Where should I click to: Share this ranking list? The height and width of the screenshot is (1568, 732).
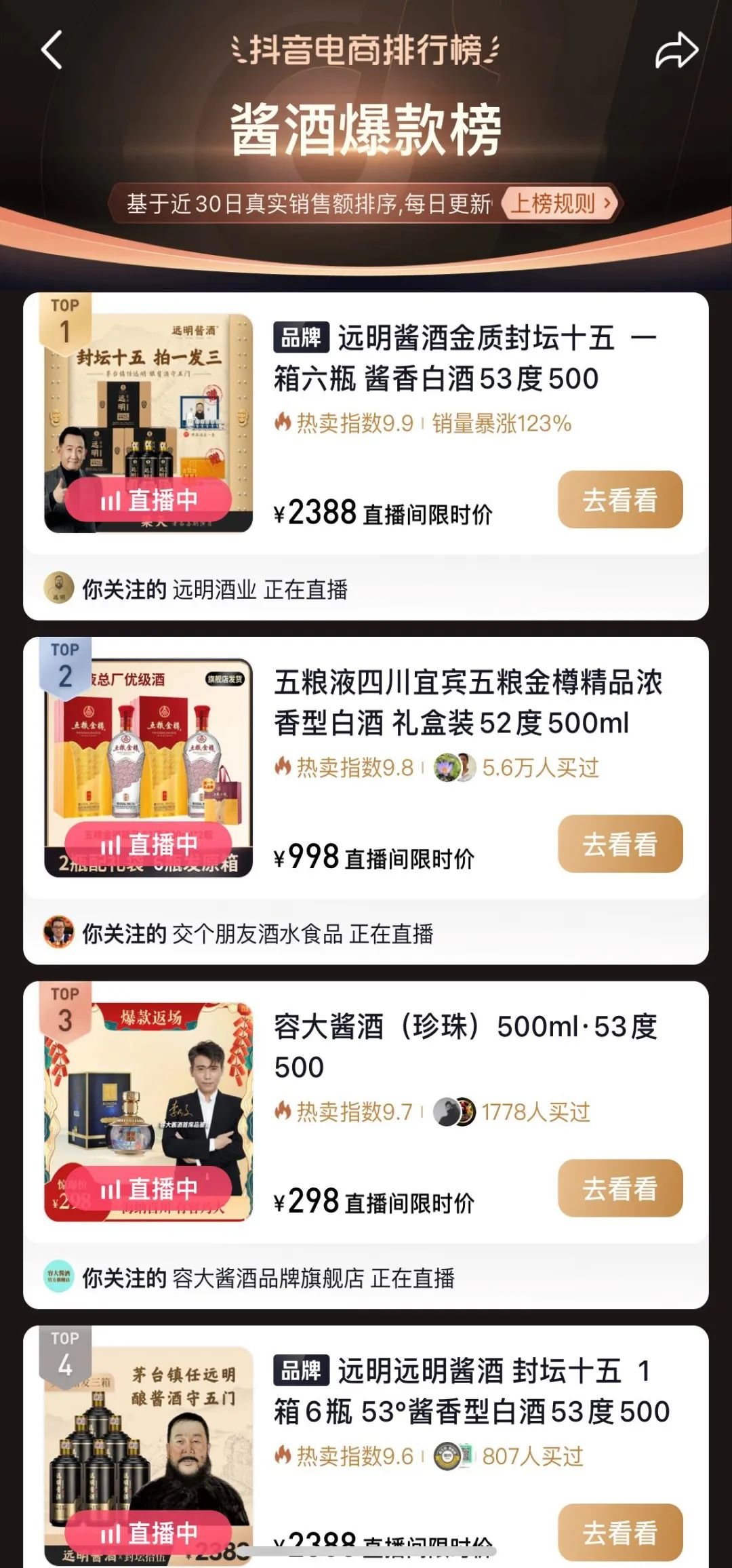click(x=676, y=51)
